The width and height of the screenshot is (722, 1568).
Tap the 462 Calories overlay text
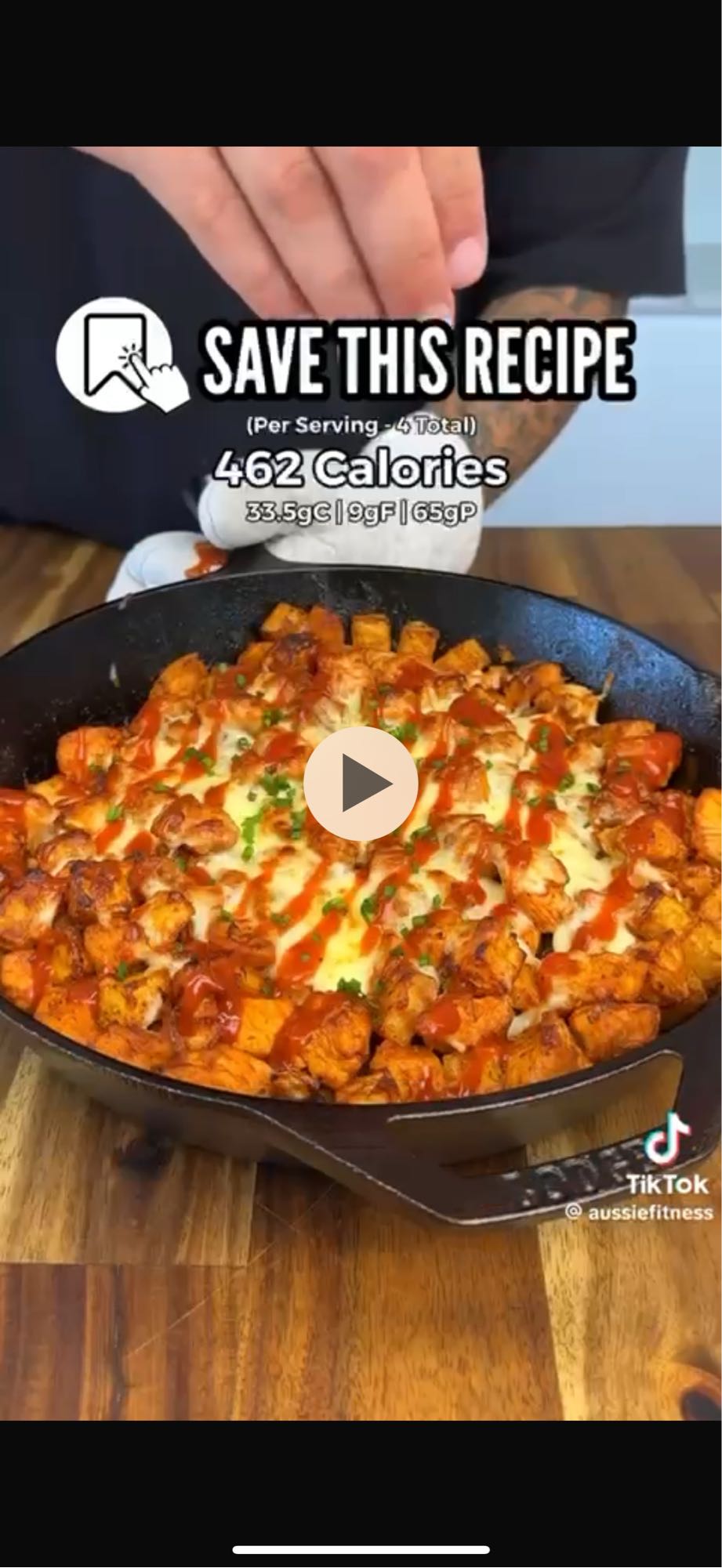[x=362, y=469]
